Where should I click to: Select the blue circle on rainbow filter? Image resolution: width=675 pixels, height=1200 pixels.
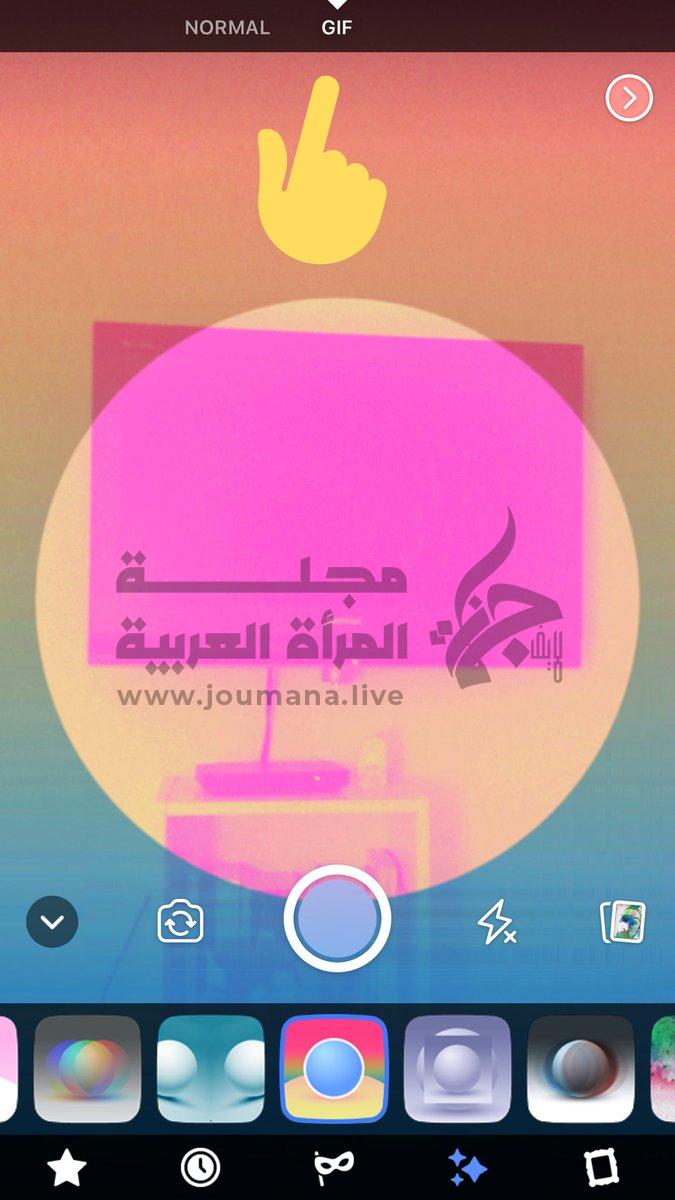[334, 1068]
